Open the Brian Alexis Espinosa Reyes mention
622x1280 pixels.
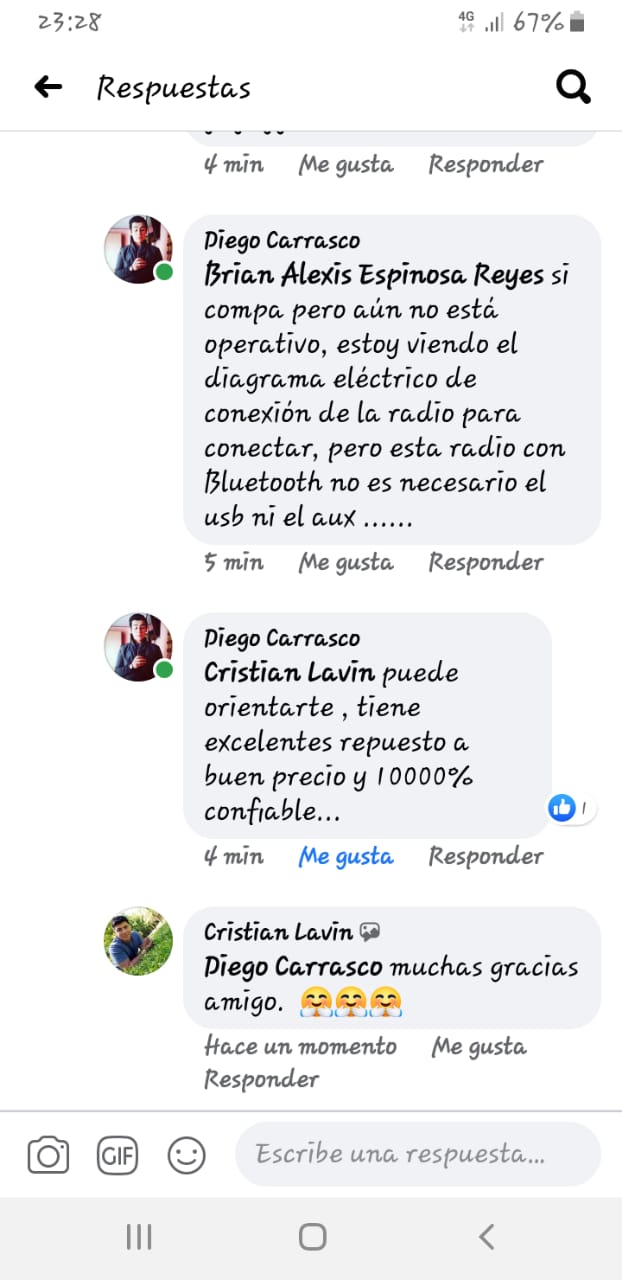tap(375, 275)
